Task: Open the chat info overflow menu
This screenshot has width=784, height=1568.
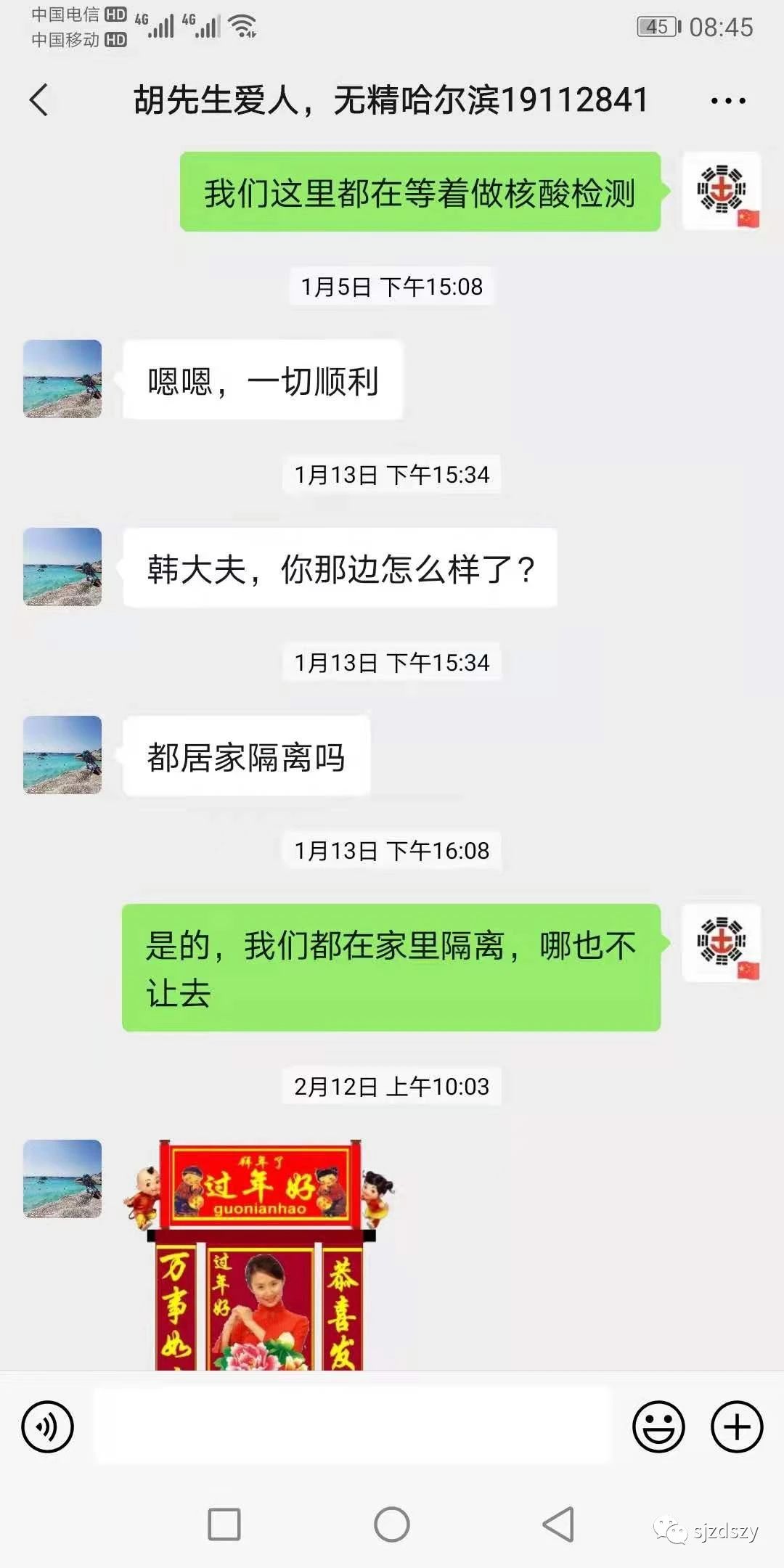Action: click(728, 101)
